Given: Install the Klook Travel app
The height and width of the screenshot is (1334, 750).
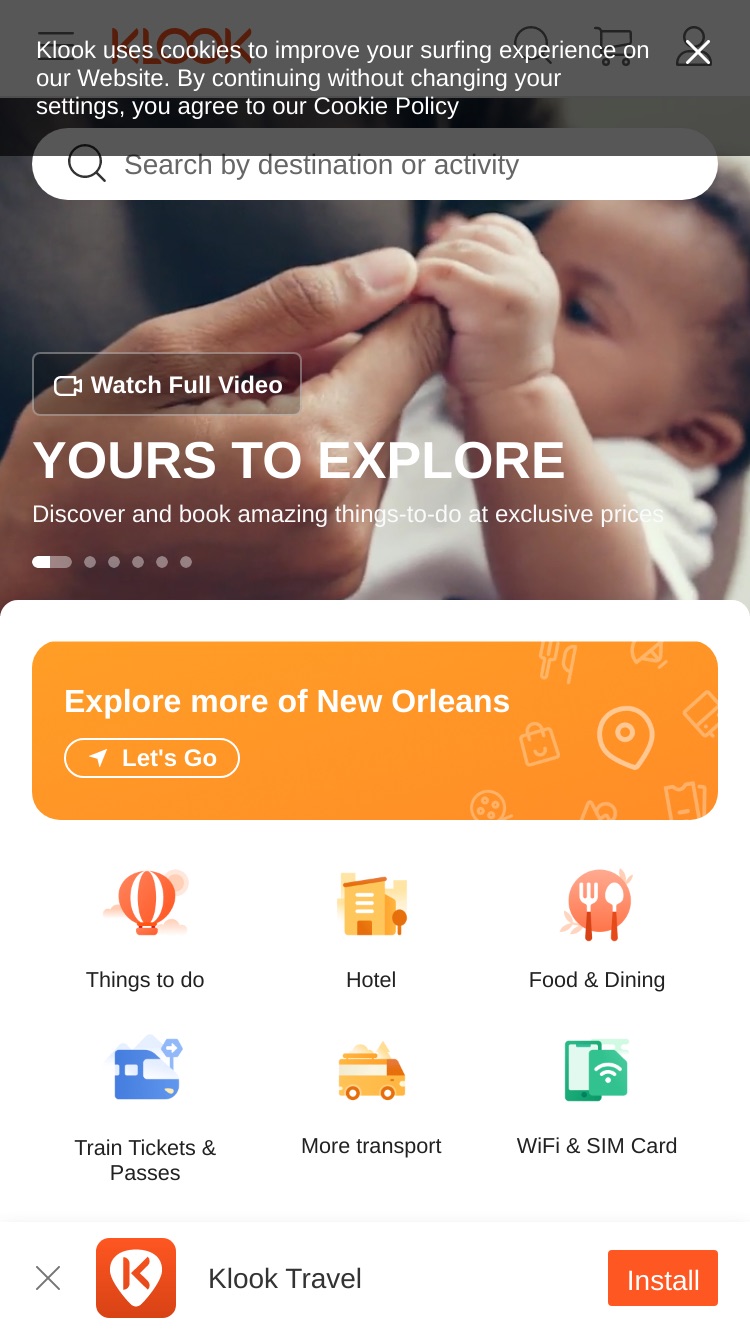Looking at the screenshot, I should (663, 1278).
